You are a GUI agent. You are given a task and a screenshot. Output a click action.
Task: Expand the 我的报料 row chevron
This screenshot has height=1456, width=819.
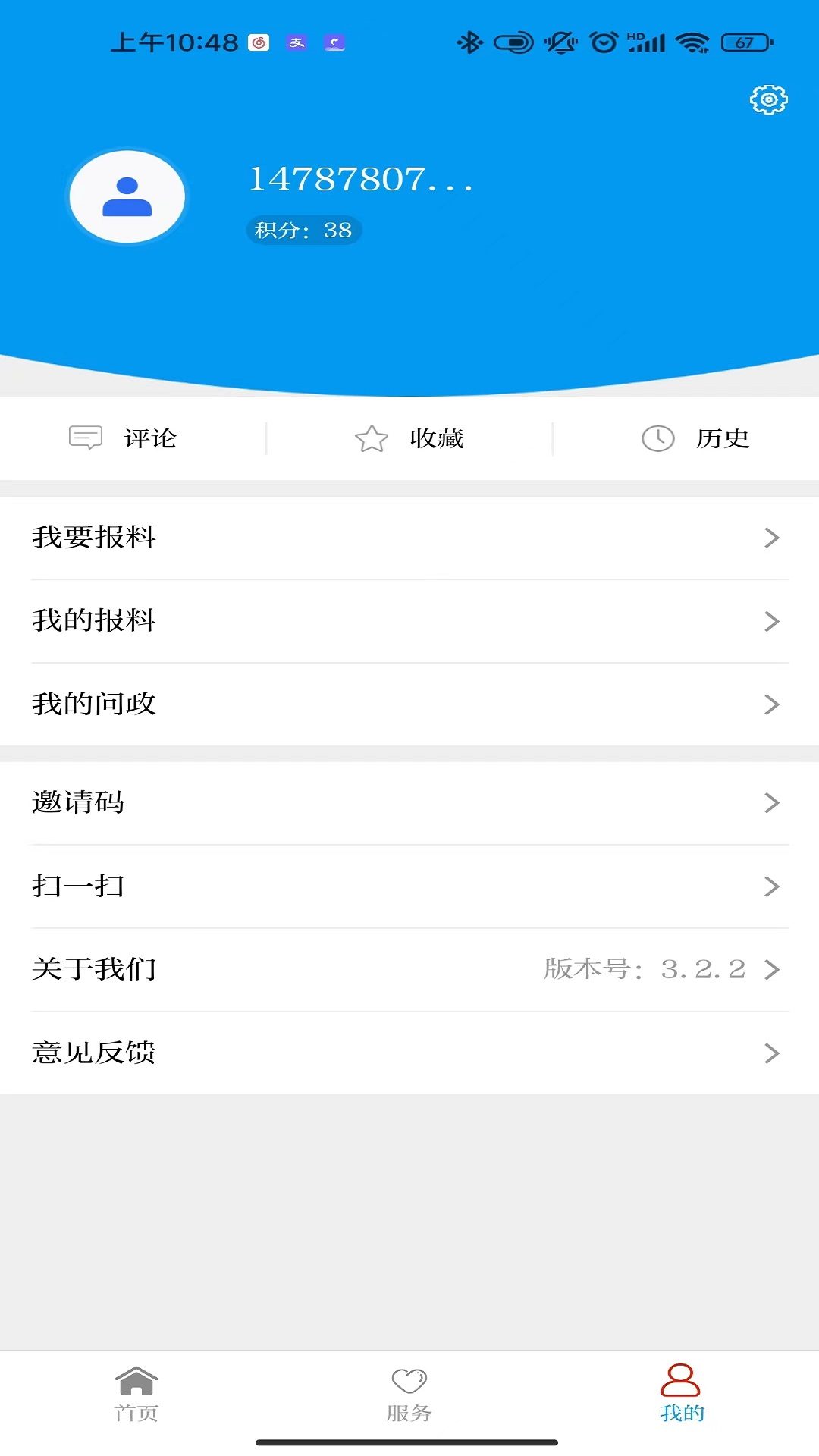click(773, 621)
